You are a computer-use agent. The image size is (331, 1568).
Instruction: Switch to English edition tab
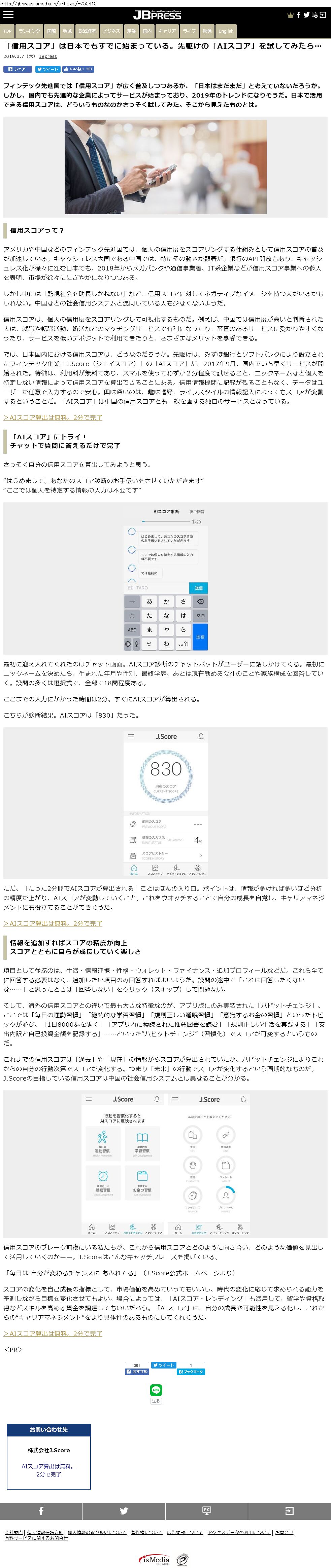(226, 31)
